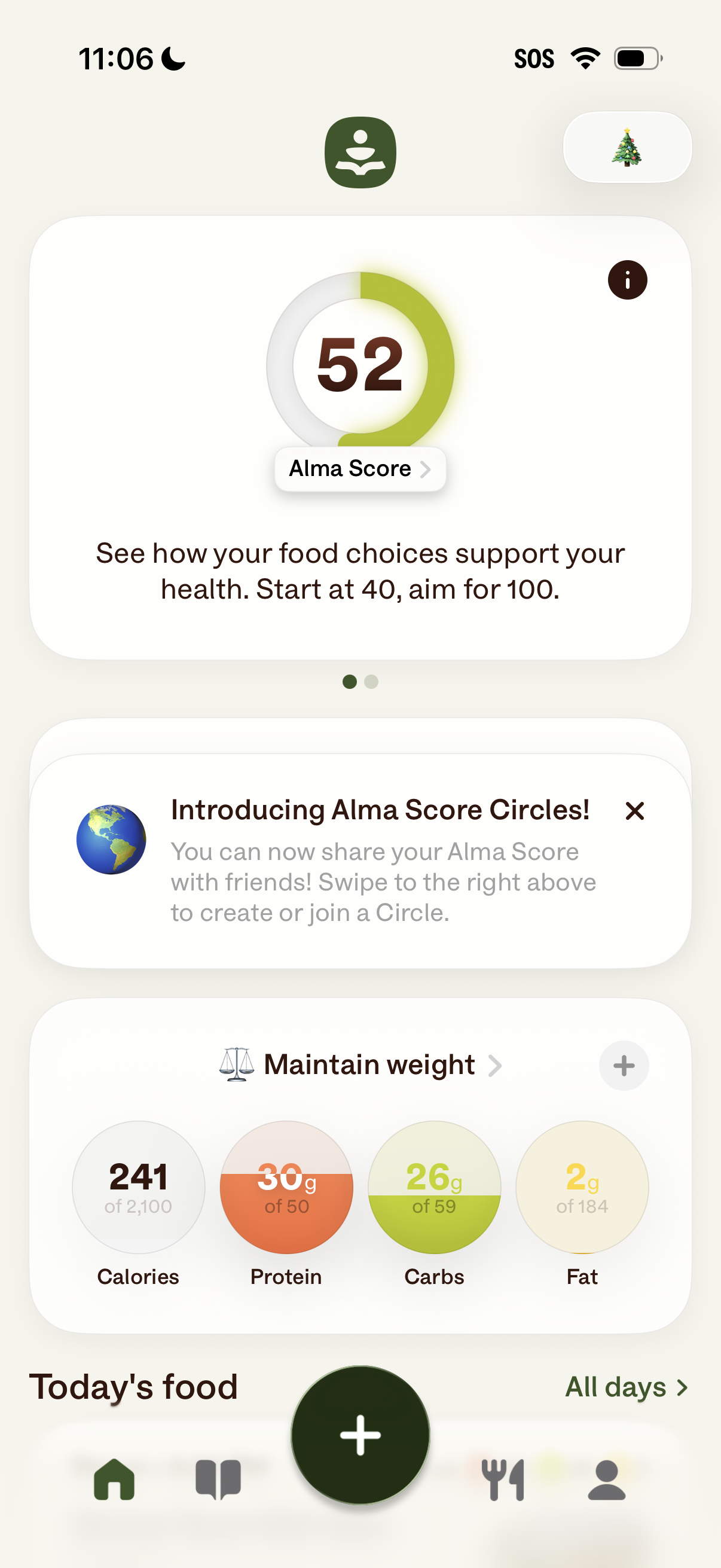The width and height of the screenshot is (721, 1568).
Task: Open the home tab in bottom navigation
Action: click(114, 1480)
